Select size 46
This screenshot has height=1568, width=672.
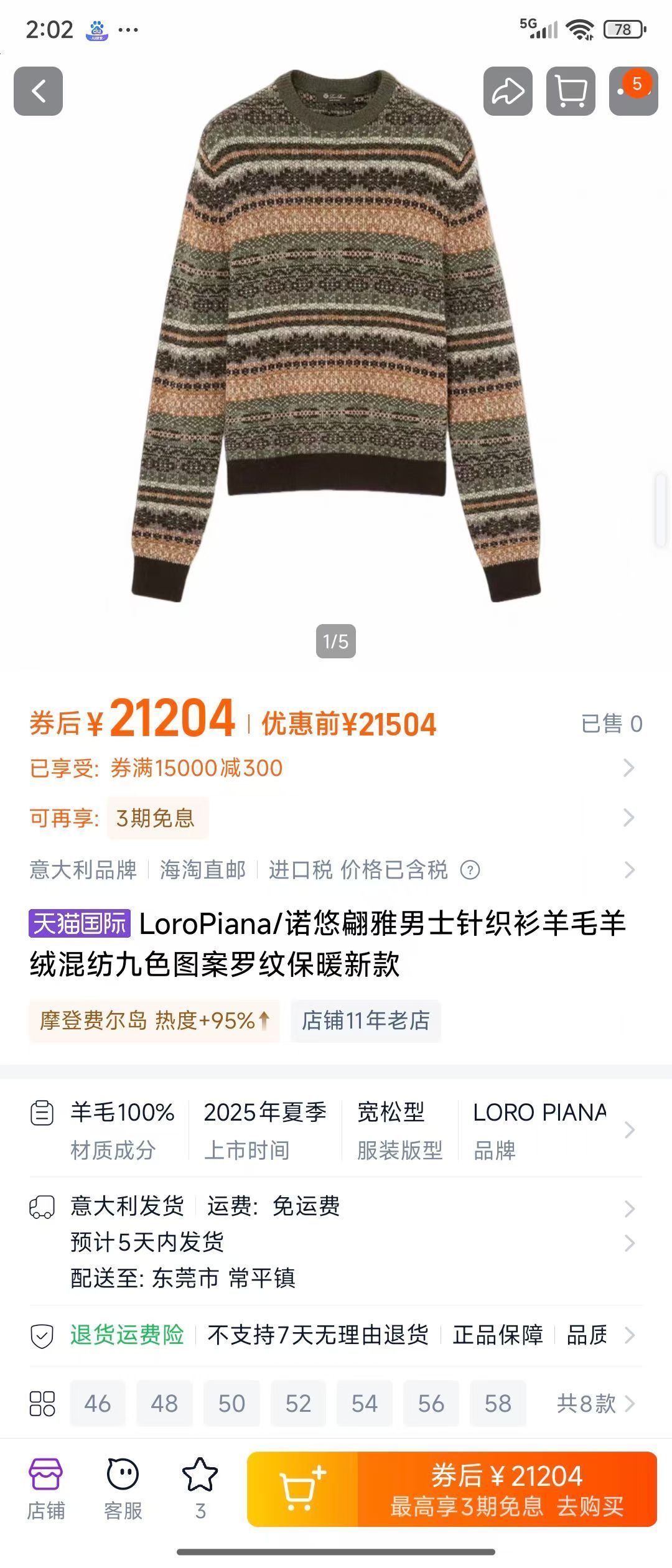pos(98,1404)
